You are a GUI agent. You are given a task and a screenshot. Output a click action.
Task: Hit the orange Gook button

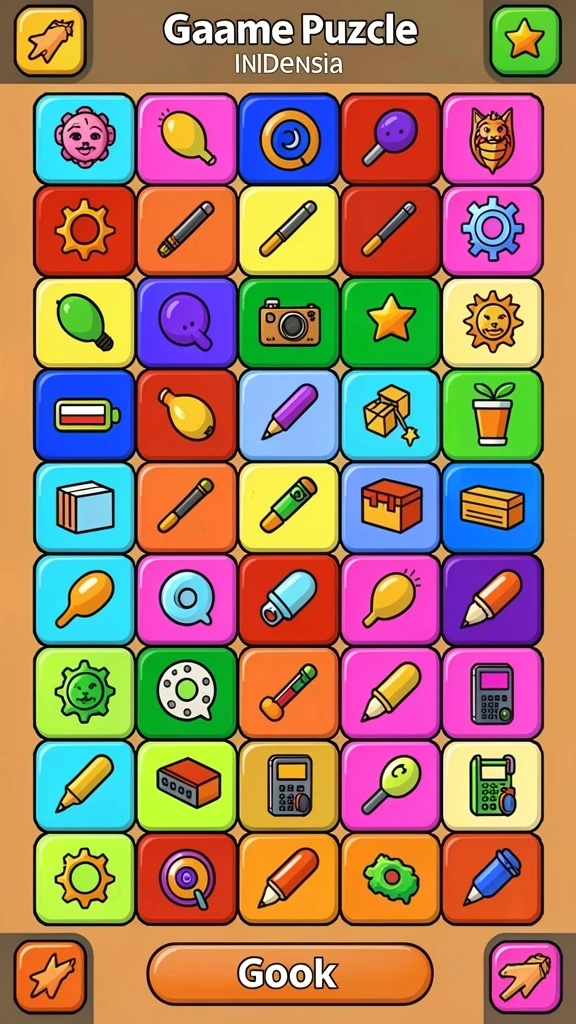pyautogui.click(x=289, y=973)
